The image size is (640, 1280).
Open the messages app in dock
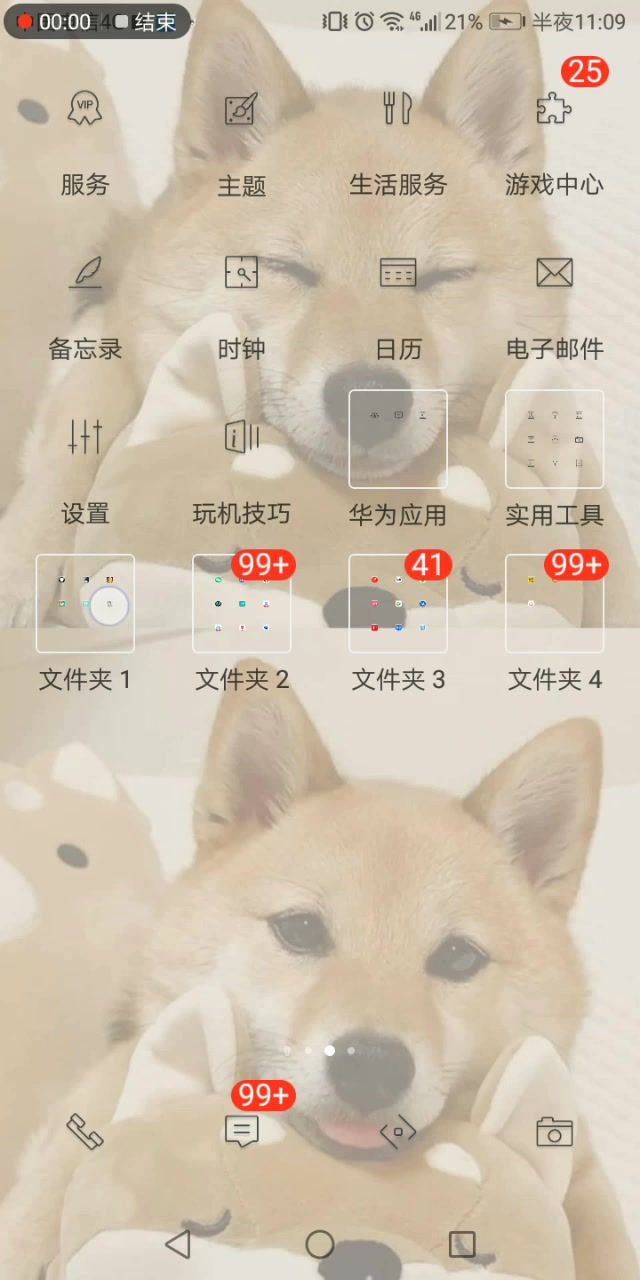coord(241,1131)
